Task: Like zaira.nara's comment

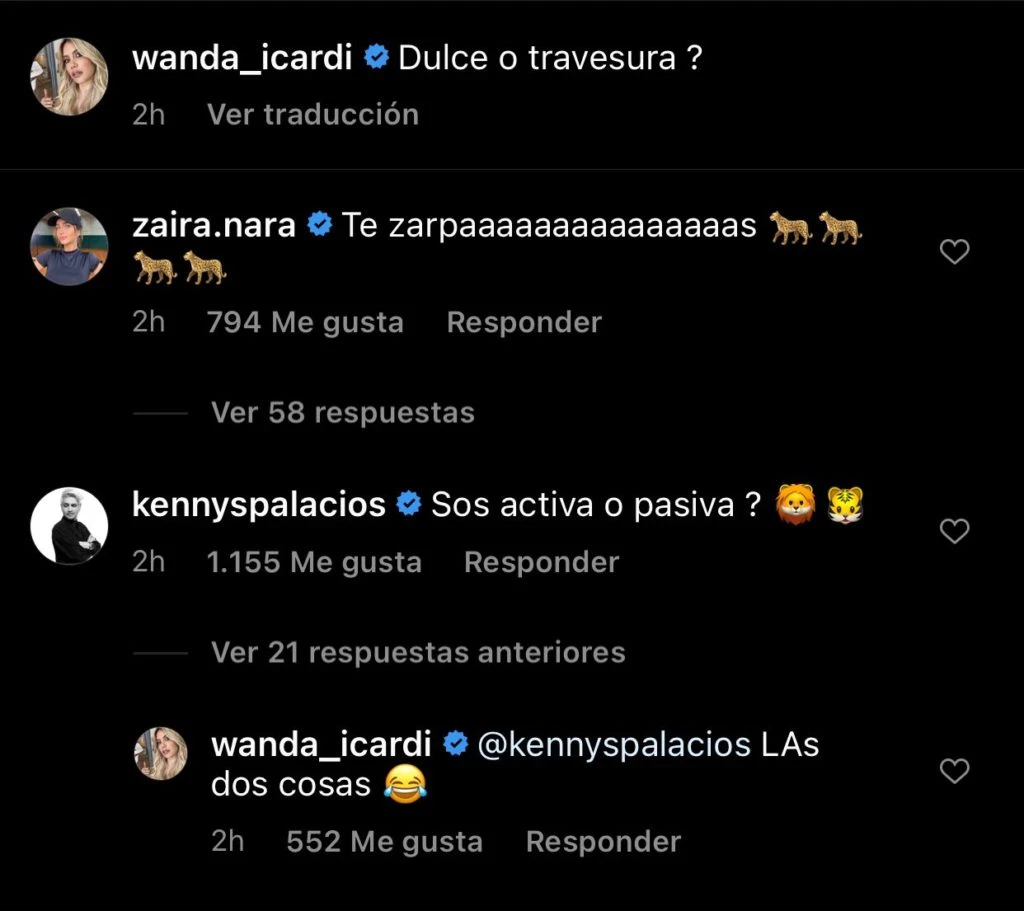Action: click(955, 252)
